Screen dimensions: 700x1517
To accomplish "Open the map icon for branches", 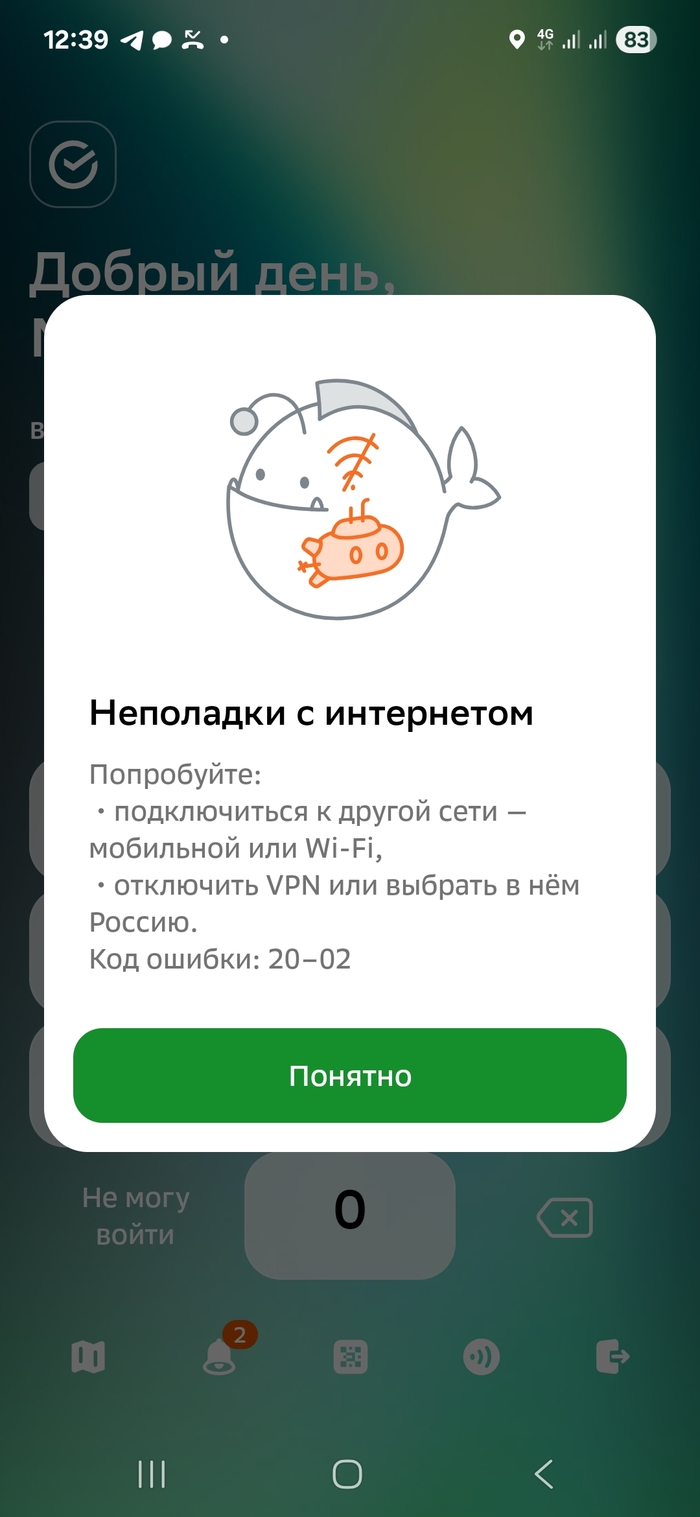I will tap(88, 1357).
